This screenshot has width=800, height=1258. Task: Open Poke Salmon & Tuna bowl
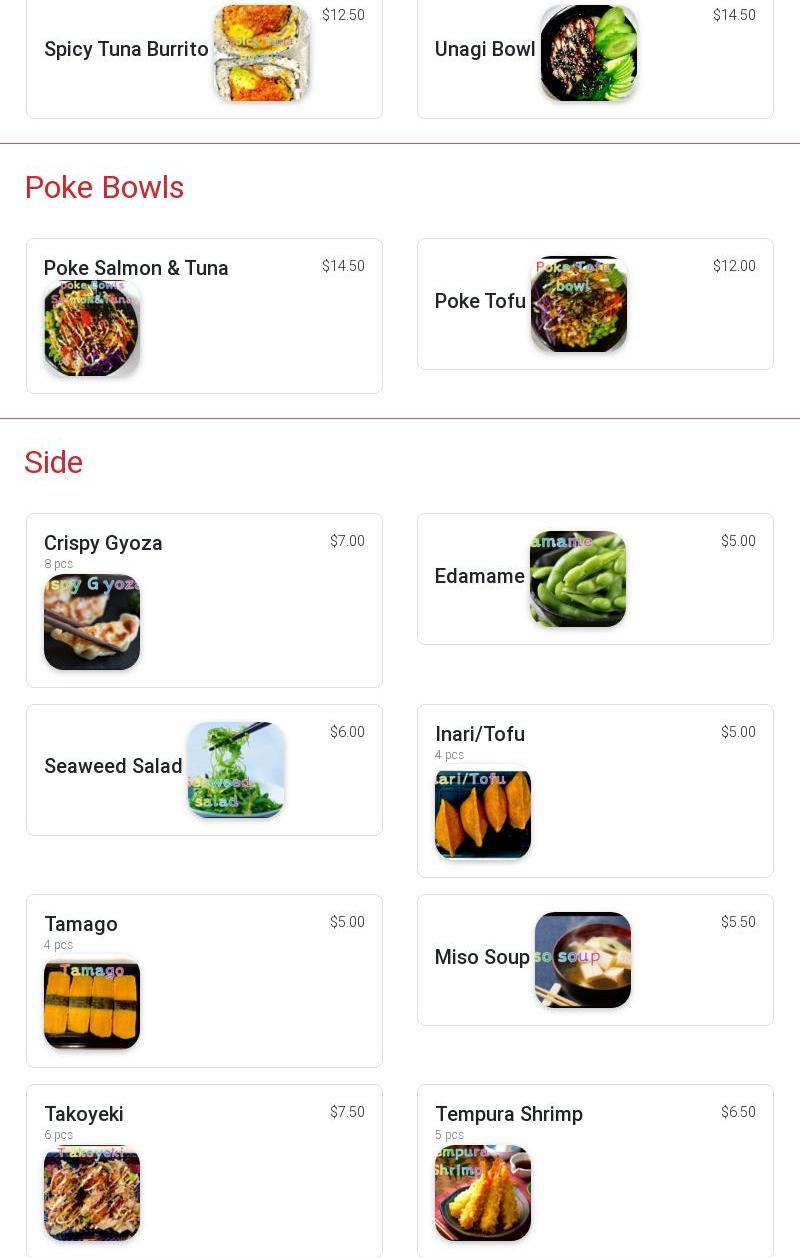point(204,315)
